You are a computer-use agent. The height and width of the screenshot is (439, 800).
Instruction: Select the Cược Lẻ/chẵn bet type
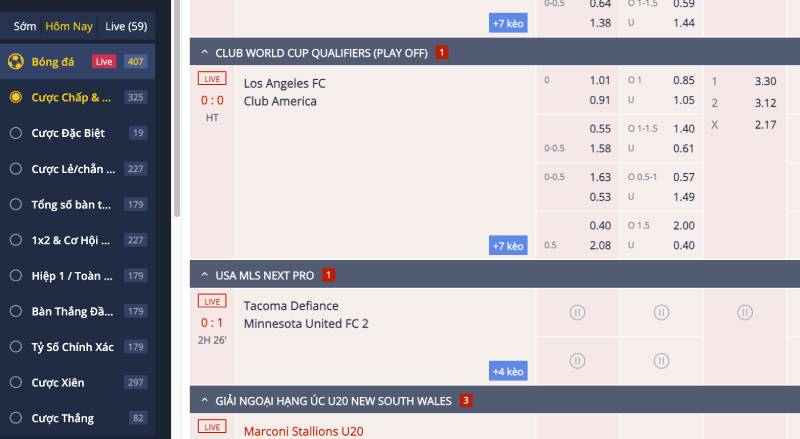(x=72, y=169)
